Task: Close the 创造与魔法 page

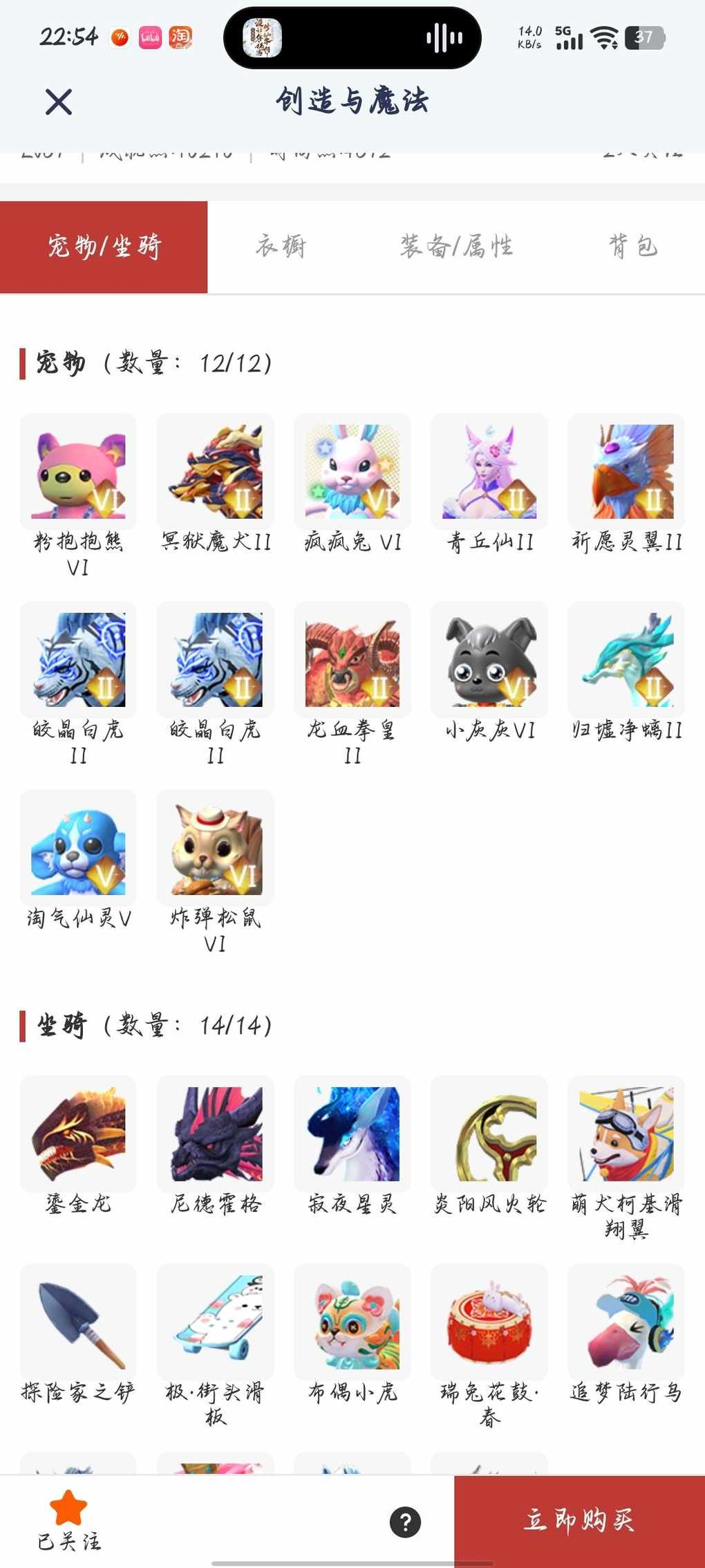Action: click(x=59, y=102)
